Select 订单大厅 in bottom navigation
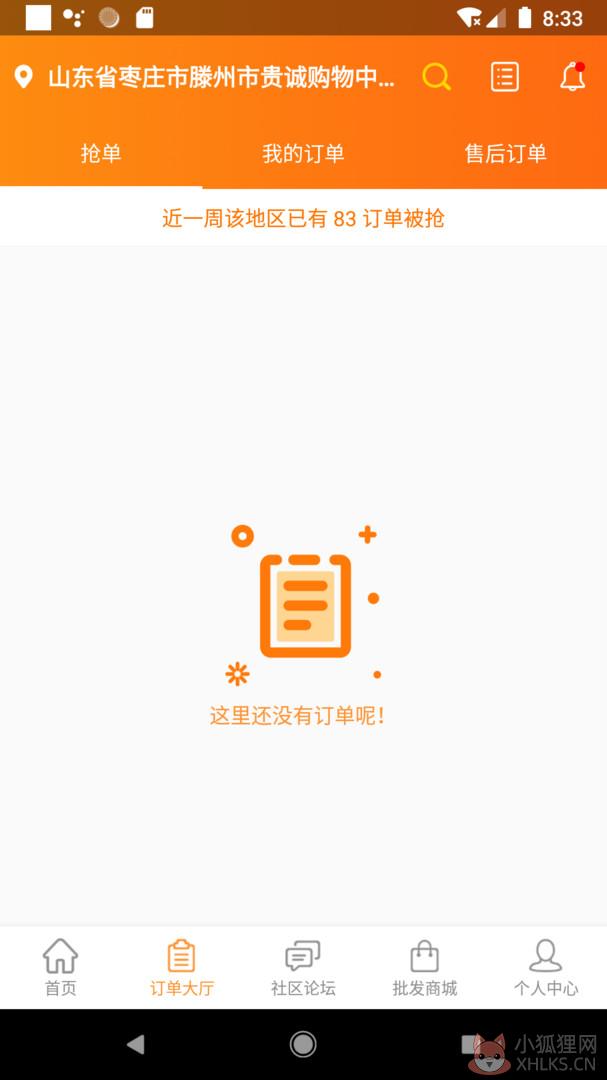The height and width of the screenshot is (1080, 607). click(182, 968)
